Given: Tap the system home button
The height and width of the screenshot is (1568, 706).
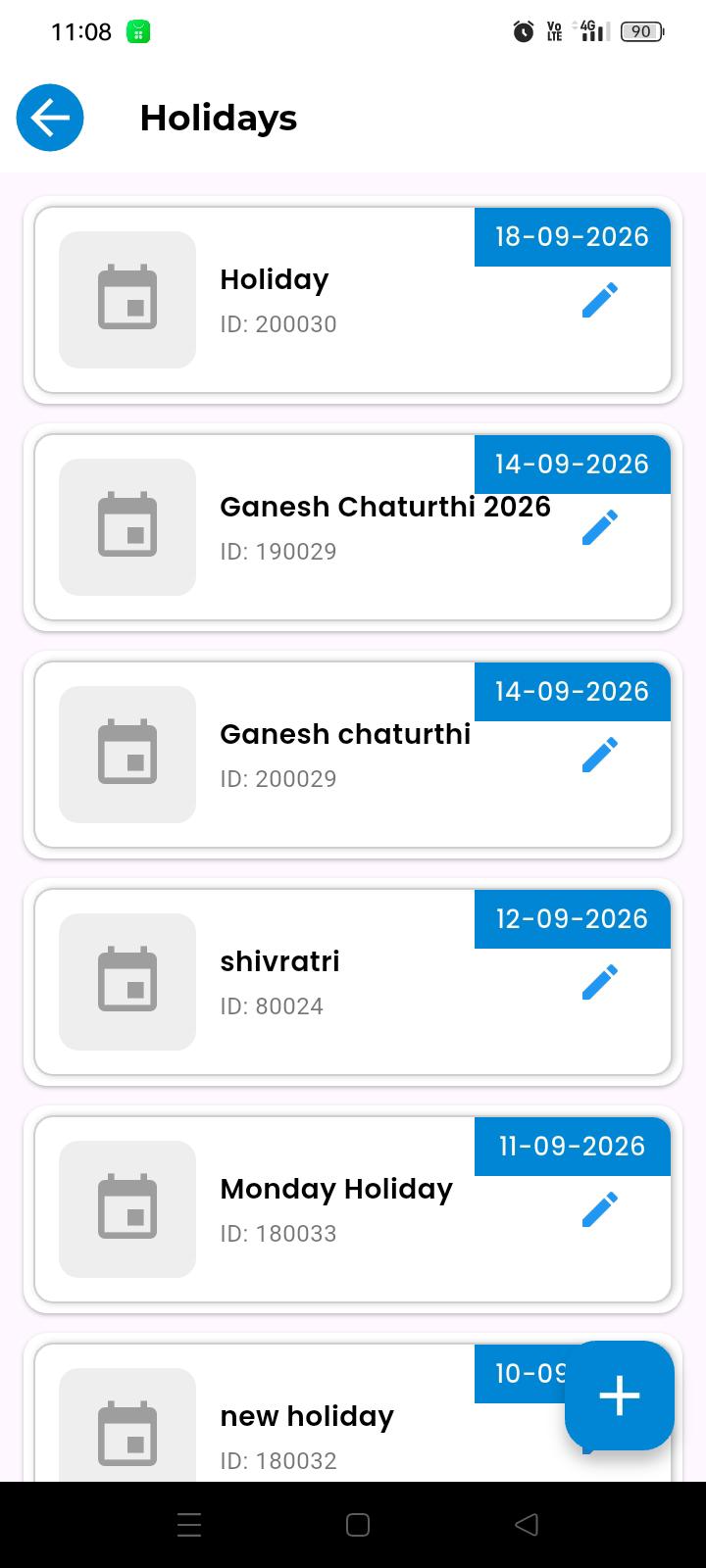Looking at the screenshot, I should pyautogui.click(x=358, y=1525).
